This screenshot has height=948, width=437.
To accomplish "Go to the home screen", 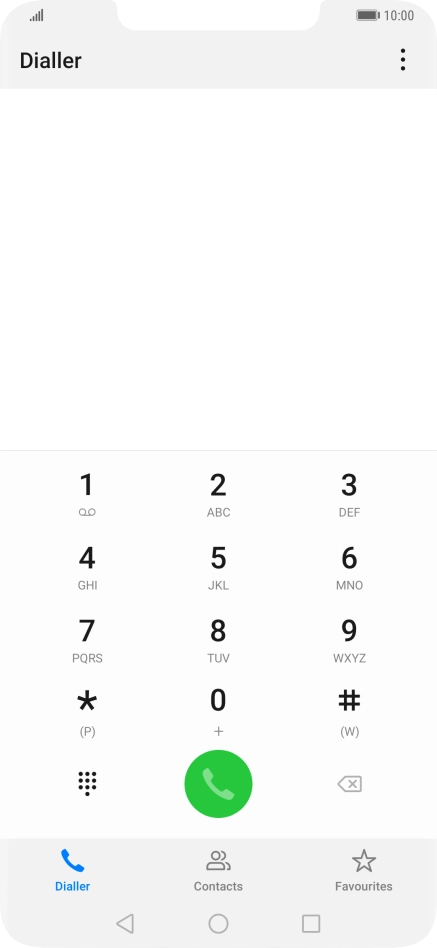I will 218,923.
